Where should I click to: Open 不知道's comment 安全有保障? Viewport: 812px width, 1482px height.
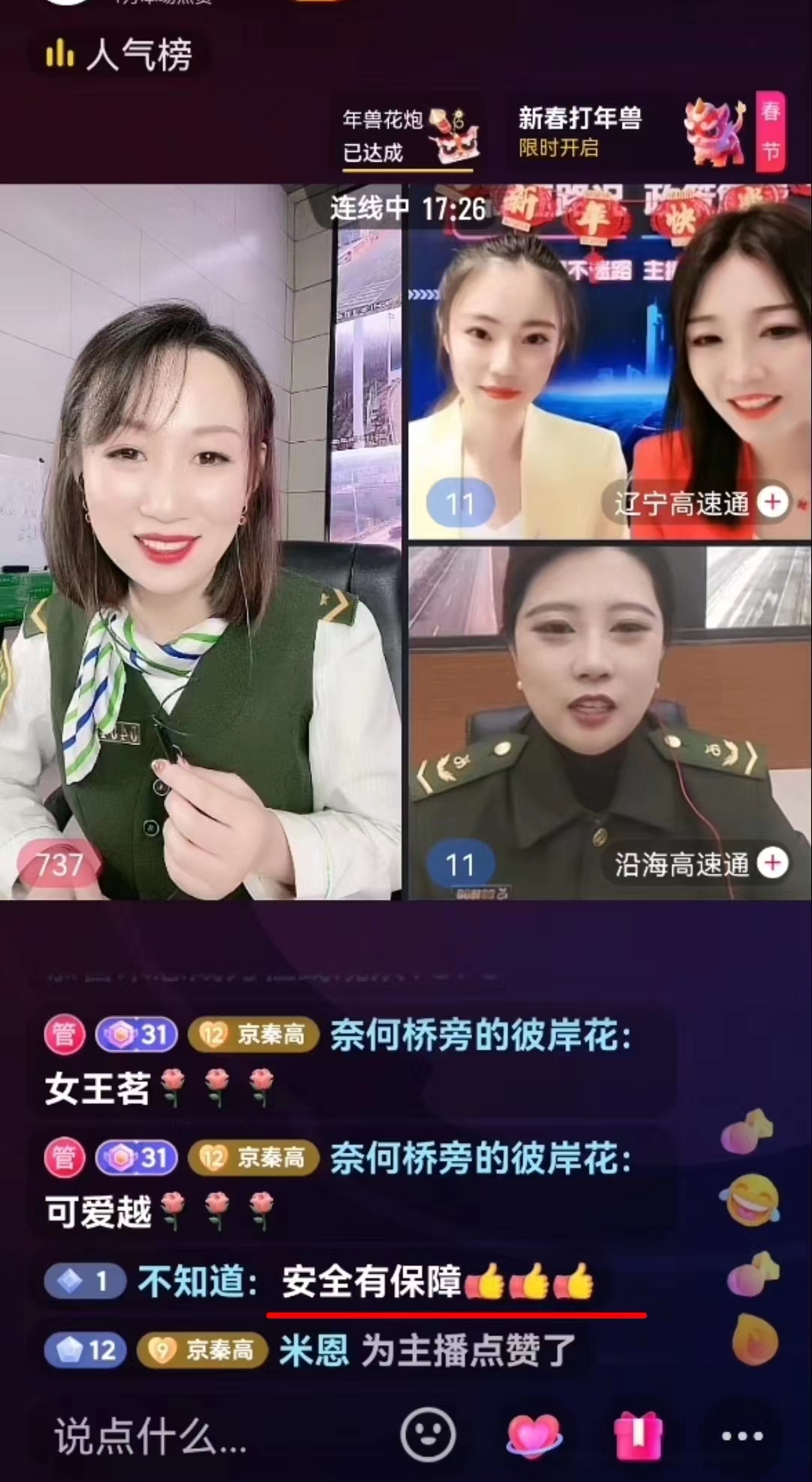[x=372, y=1282]
